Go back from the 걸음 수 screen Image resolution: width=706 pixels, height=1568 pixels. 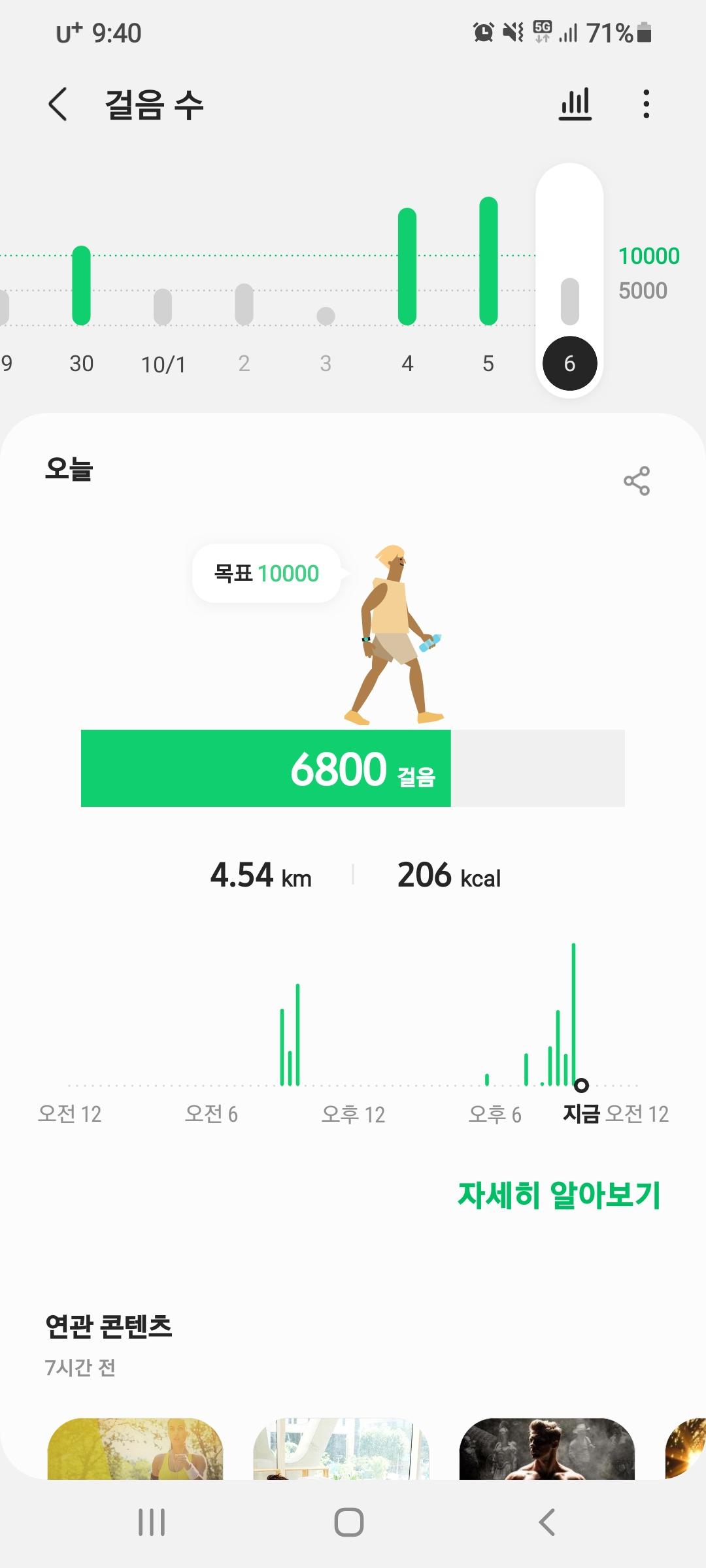click(x=58, y=105)
